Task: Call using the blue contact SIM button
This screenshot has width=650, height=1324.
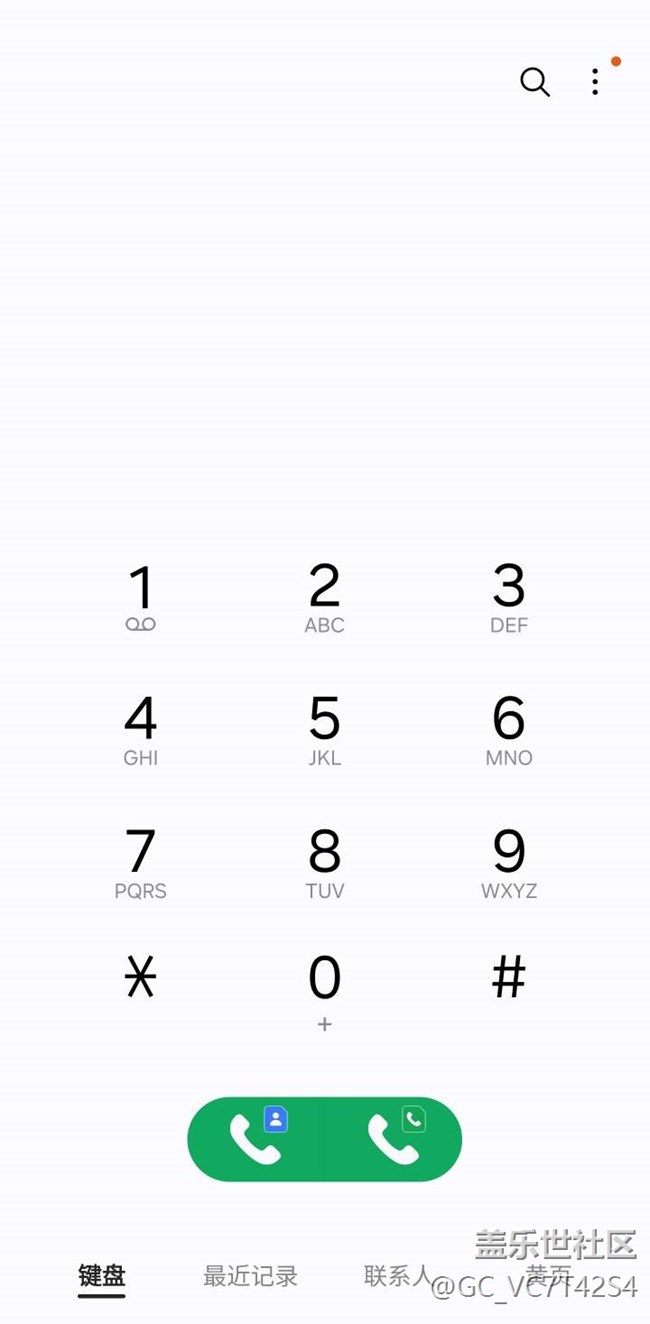Action: [256, 1139]
